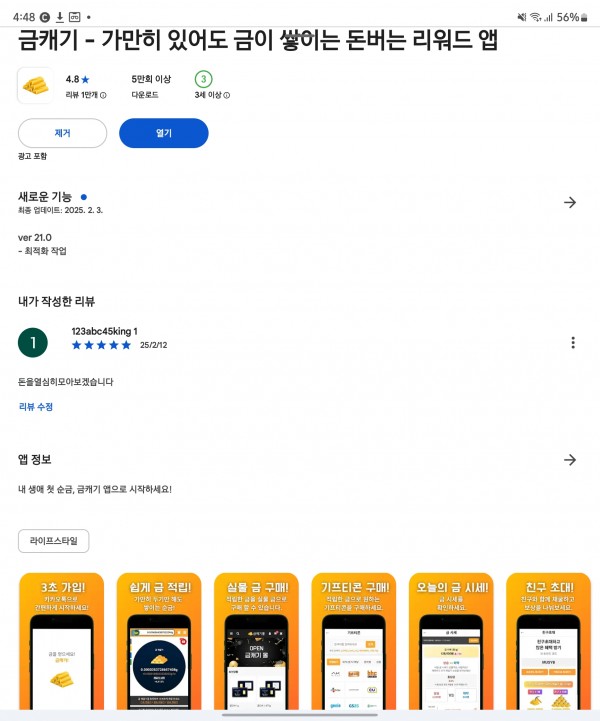Open content rating info for 3세 이상
Viewport: 600px width, 721px height.
pos(227,96)
